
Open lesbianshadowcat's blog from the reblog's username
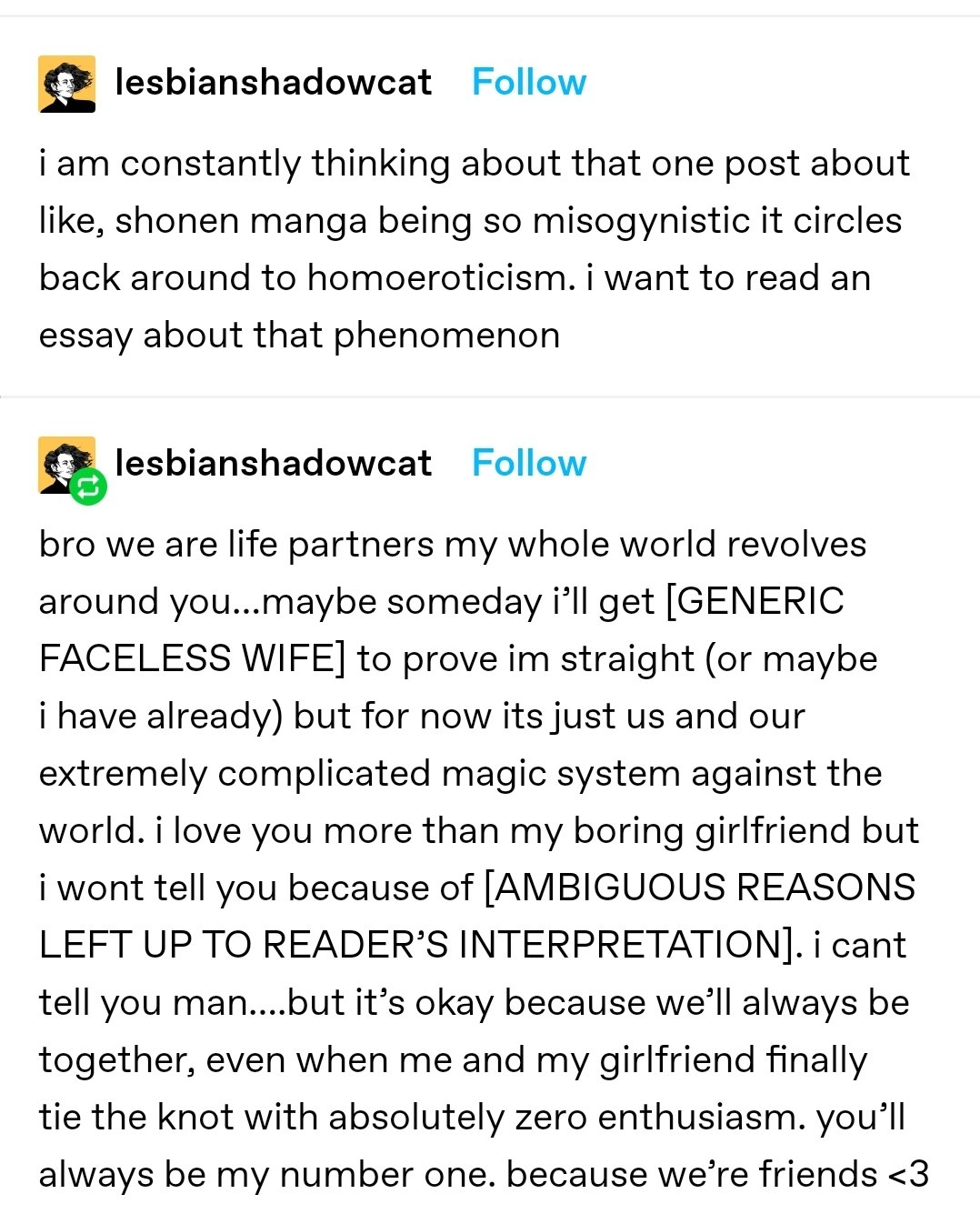(273, 464)
